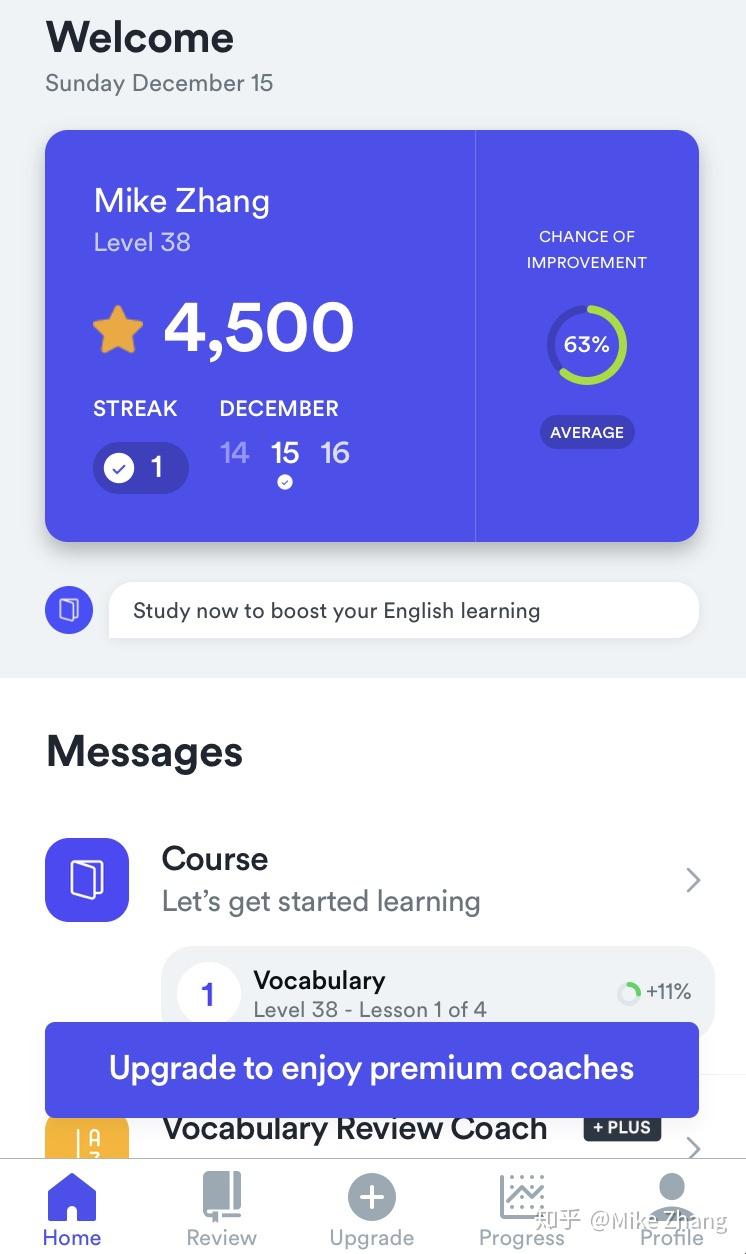This screenshot has width=746, height=1254.
Task: Open the Mike Zhang stats card
Action: coord(372,336)
